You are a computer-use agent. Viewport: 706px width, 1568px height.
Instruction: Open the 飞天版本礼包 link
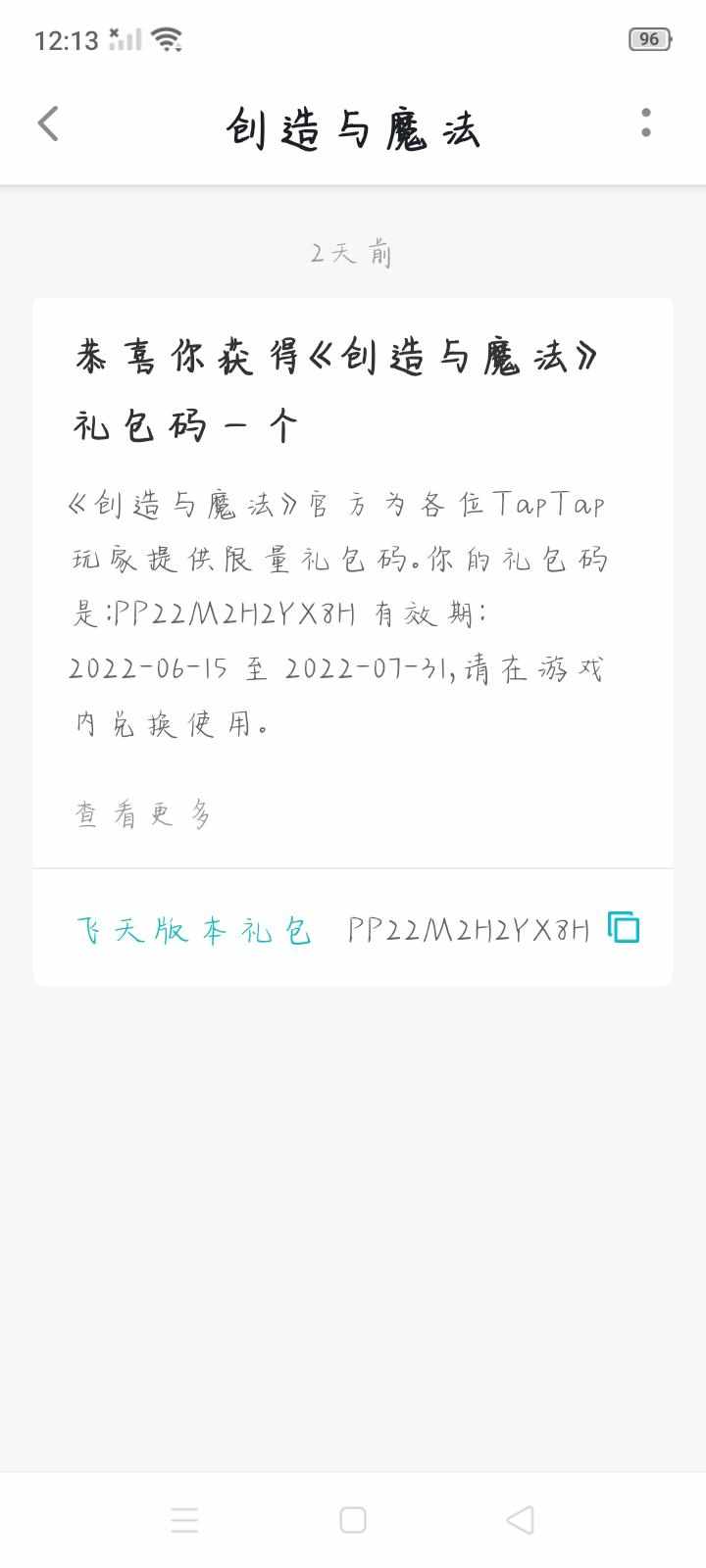coord(193,929)
